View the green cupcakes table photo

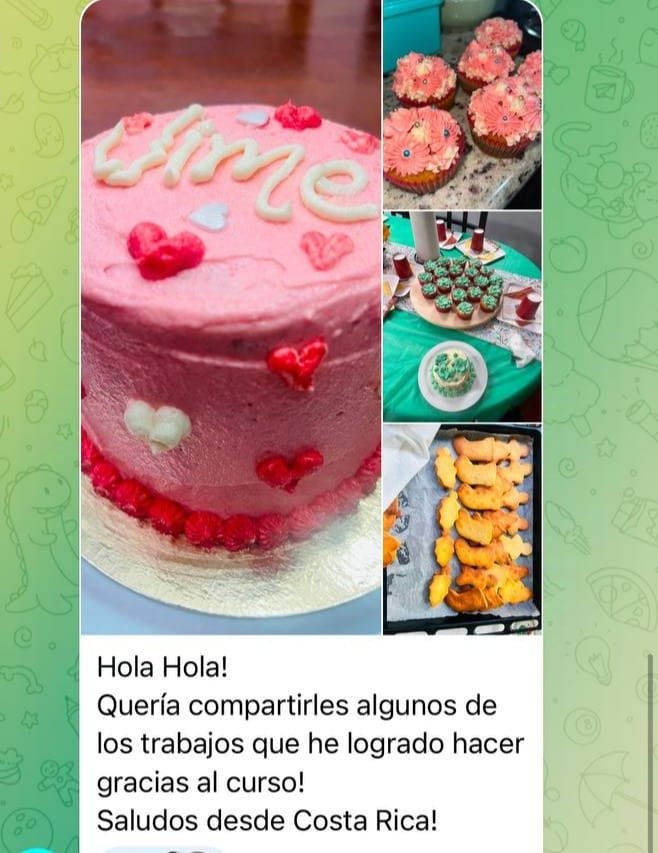(462, 316)
